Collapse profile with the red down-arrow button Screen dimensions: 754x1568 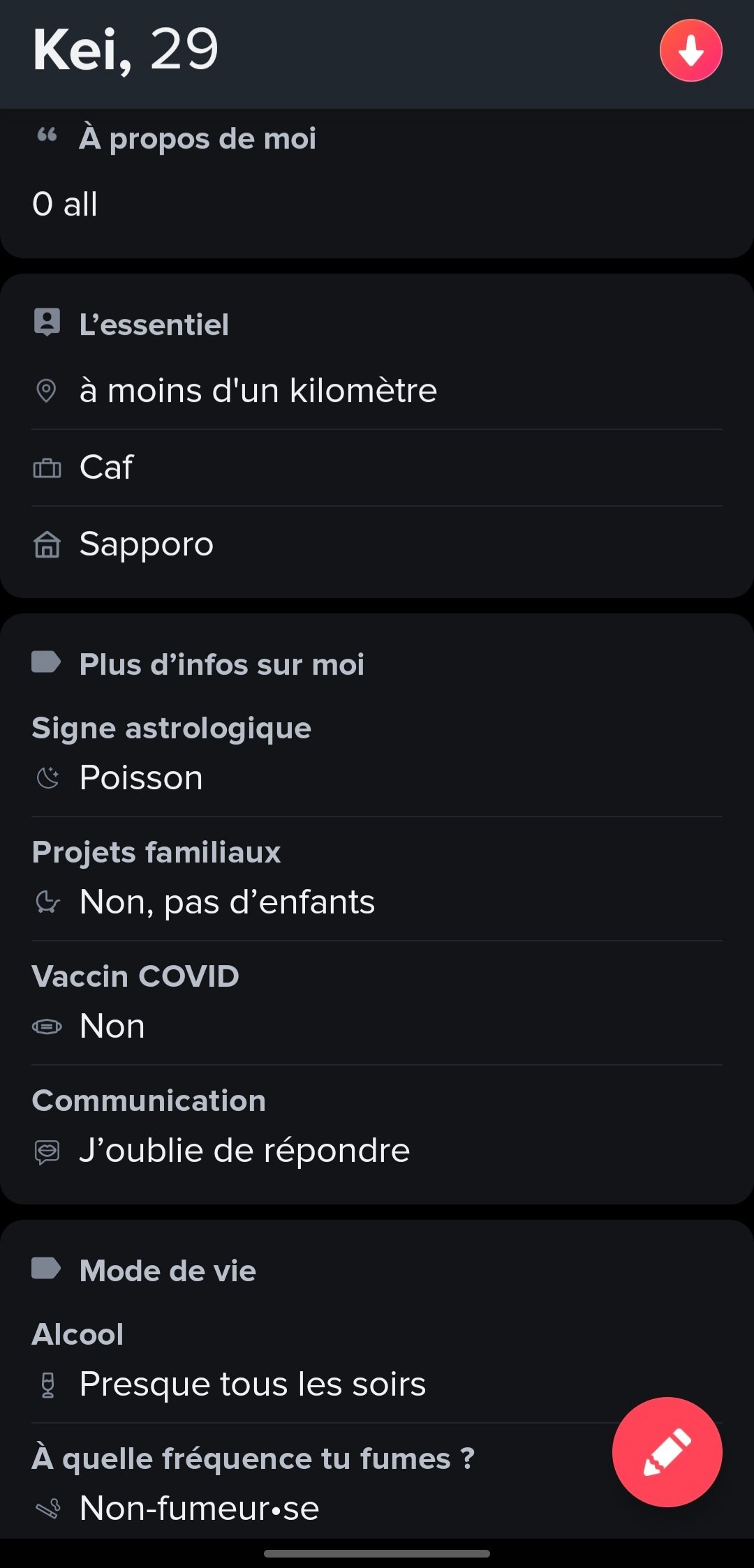coord(691,50)
